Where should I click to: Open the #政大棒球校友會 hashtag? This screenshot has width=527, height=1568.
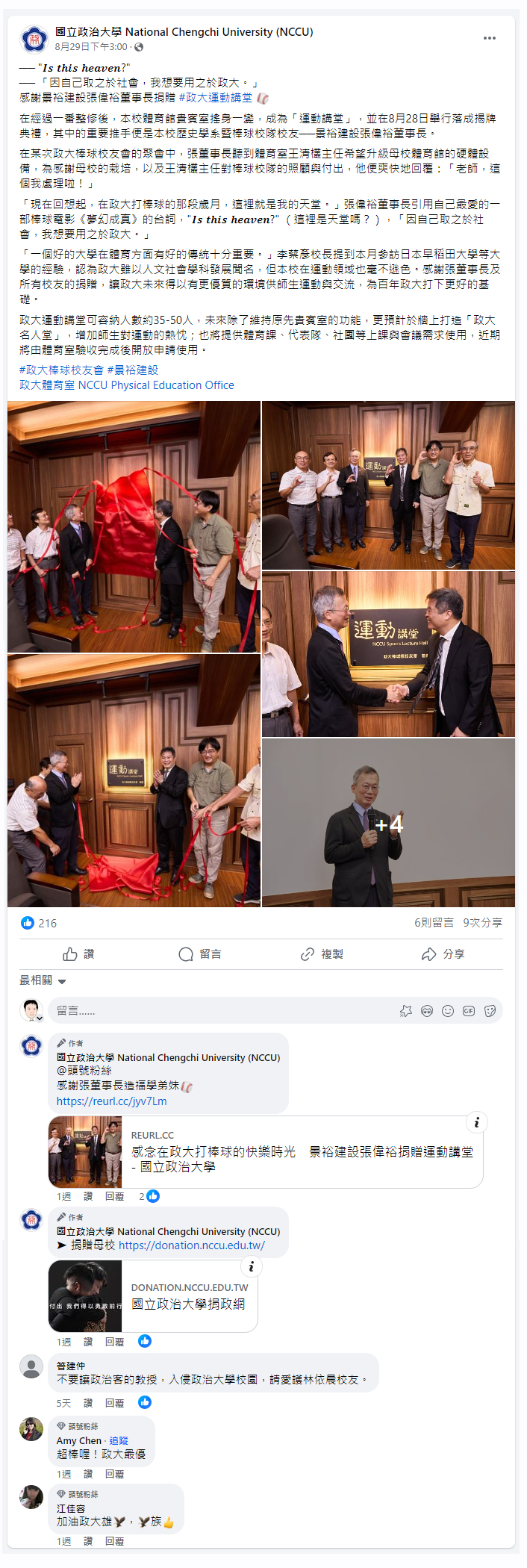click(x=61, y=370)
